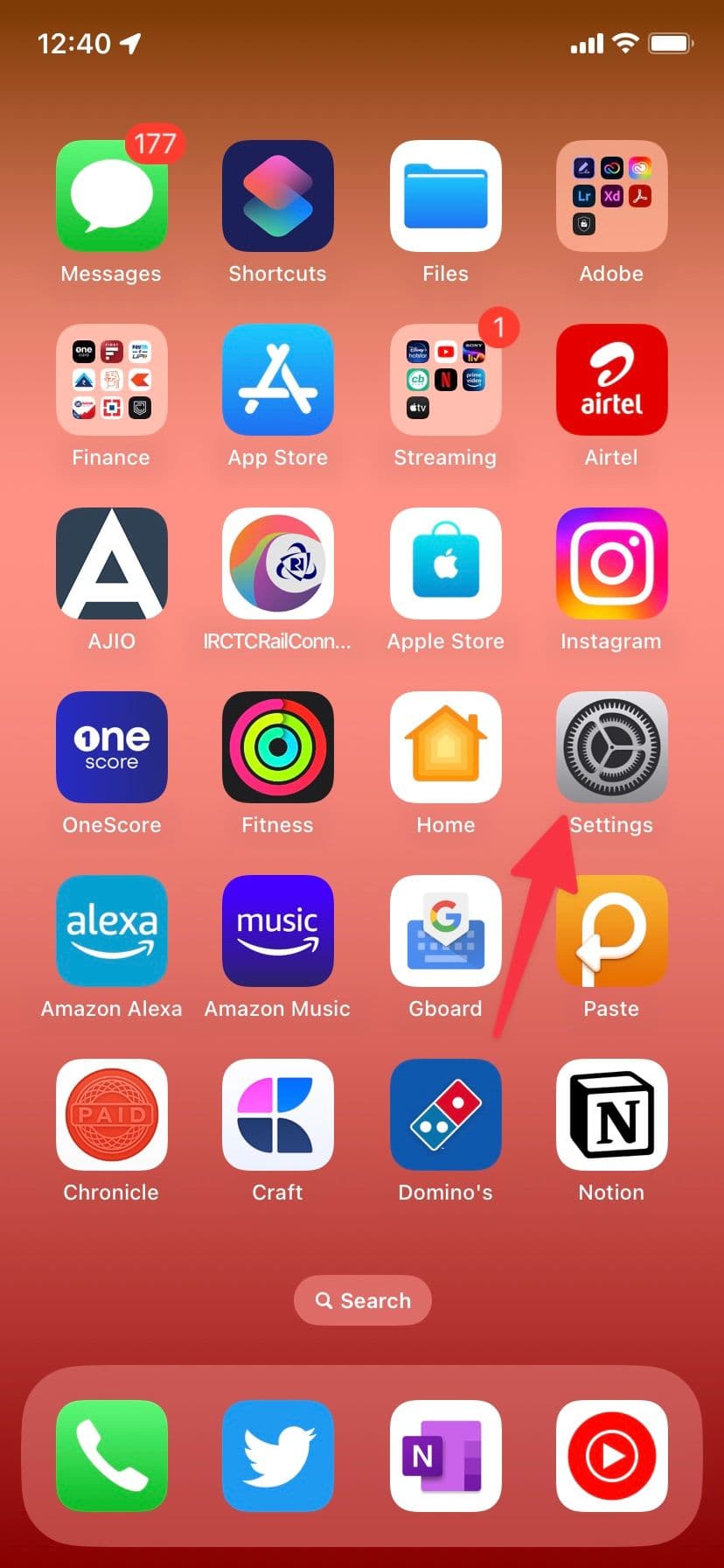Open the Files app
Screen dimensions: 724x1568
pyautogui.click(x=445, y=196)
